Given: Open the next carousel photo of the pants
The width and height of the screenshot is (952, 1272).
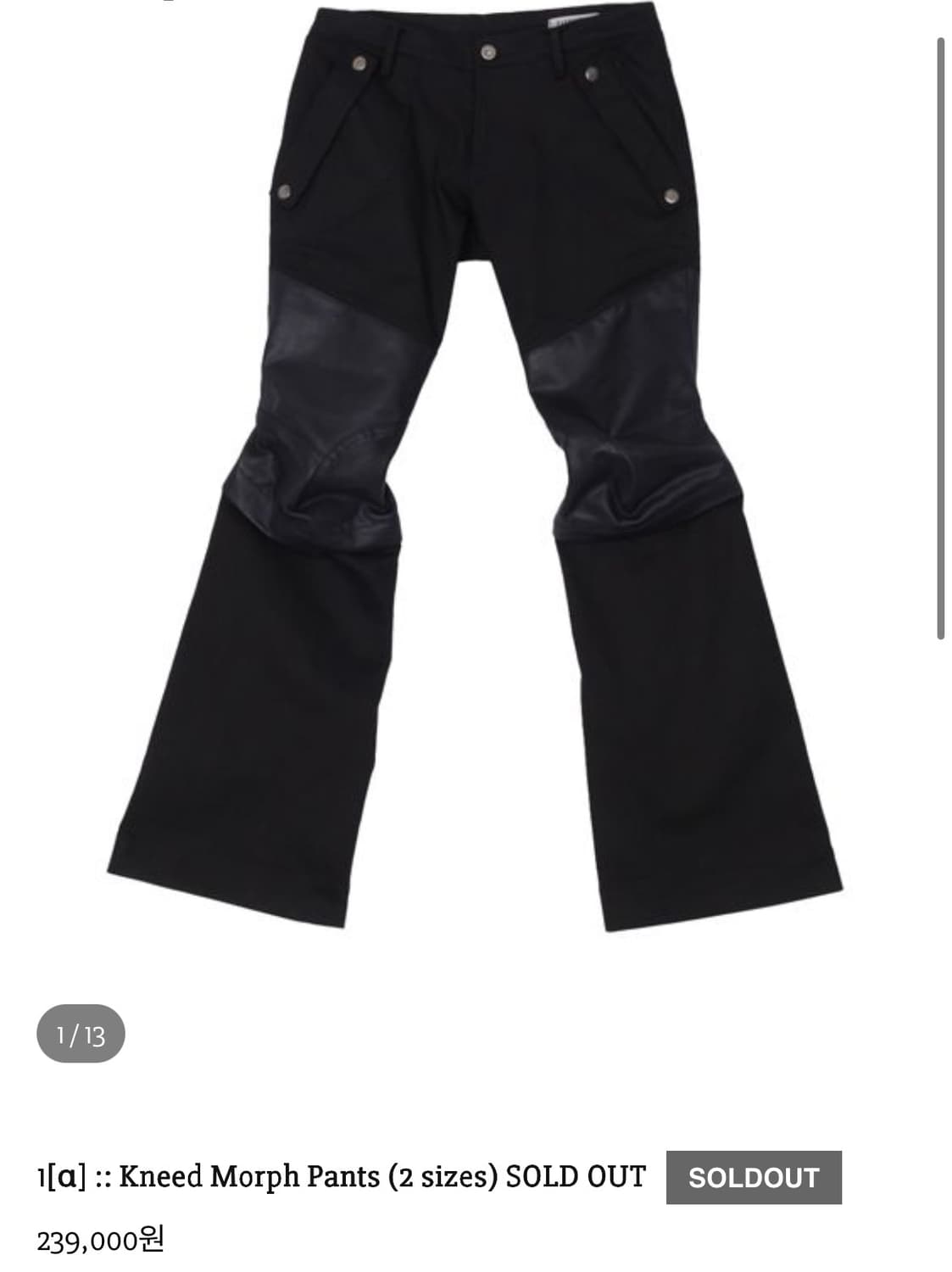Looking at the screenshot, I should tap(805, 509).
